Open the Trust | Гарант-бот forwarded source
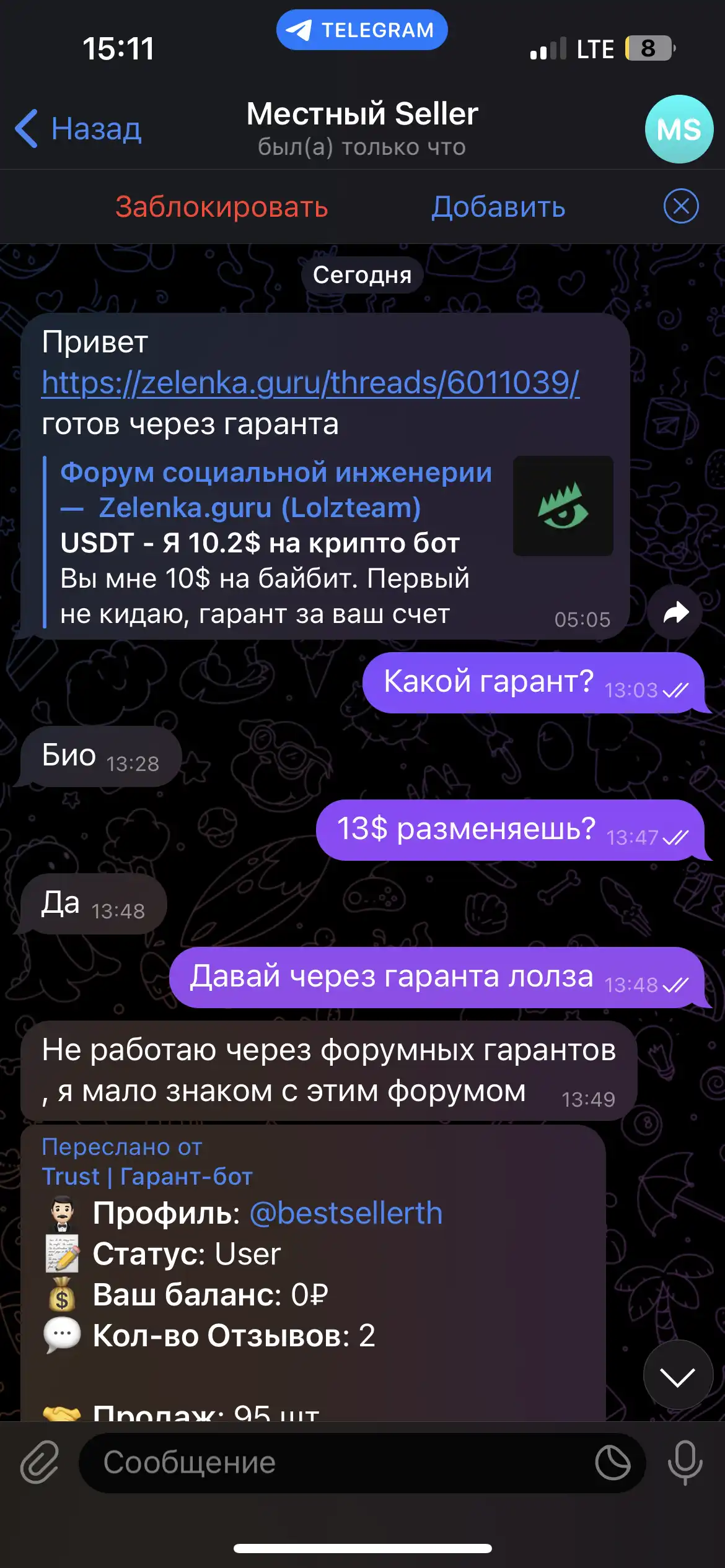Image resolution: width=725 pixels, height=1568 pixels. [x=147, y=1176]
